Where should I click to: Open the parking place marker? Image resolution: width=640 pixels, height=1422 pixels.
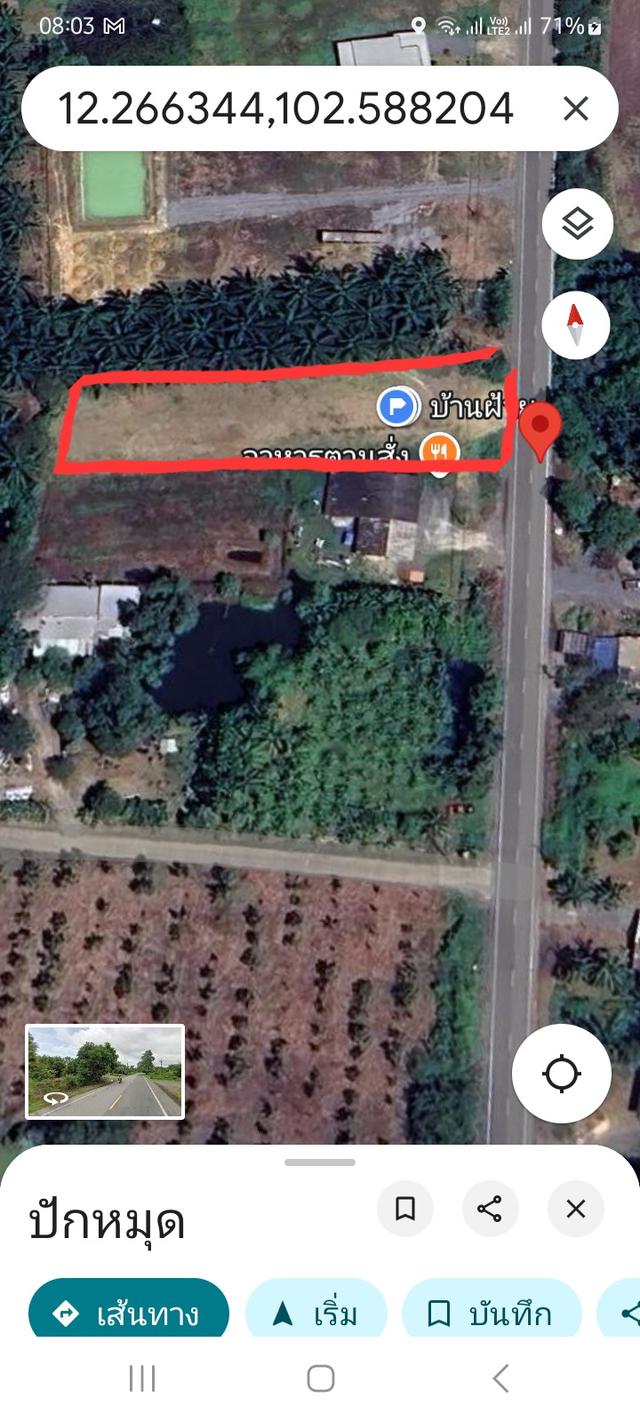coord(398,407)
